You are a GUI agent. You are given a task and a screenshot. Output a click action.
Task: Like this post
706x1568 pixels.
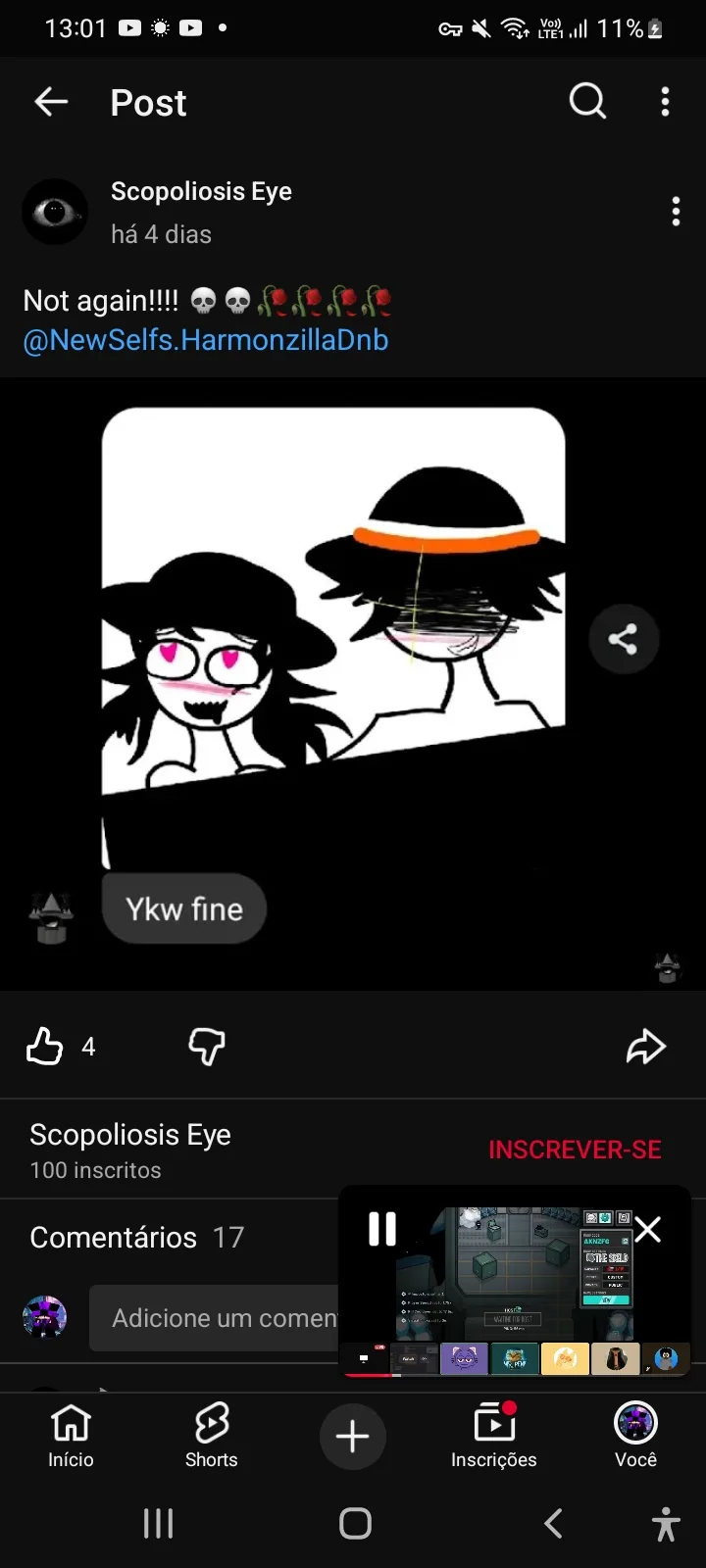pyautogui.click(x=45, y=1046)
